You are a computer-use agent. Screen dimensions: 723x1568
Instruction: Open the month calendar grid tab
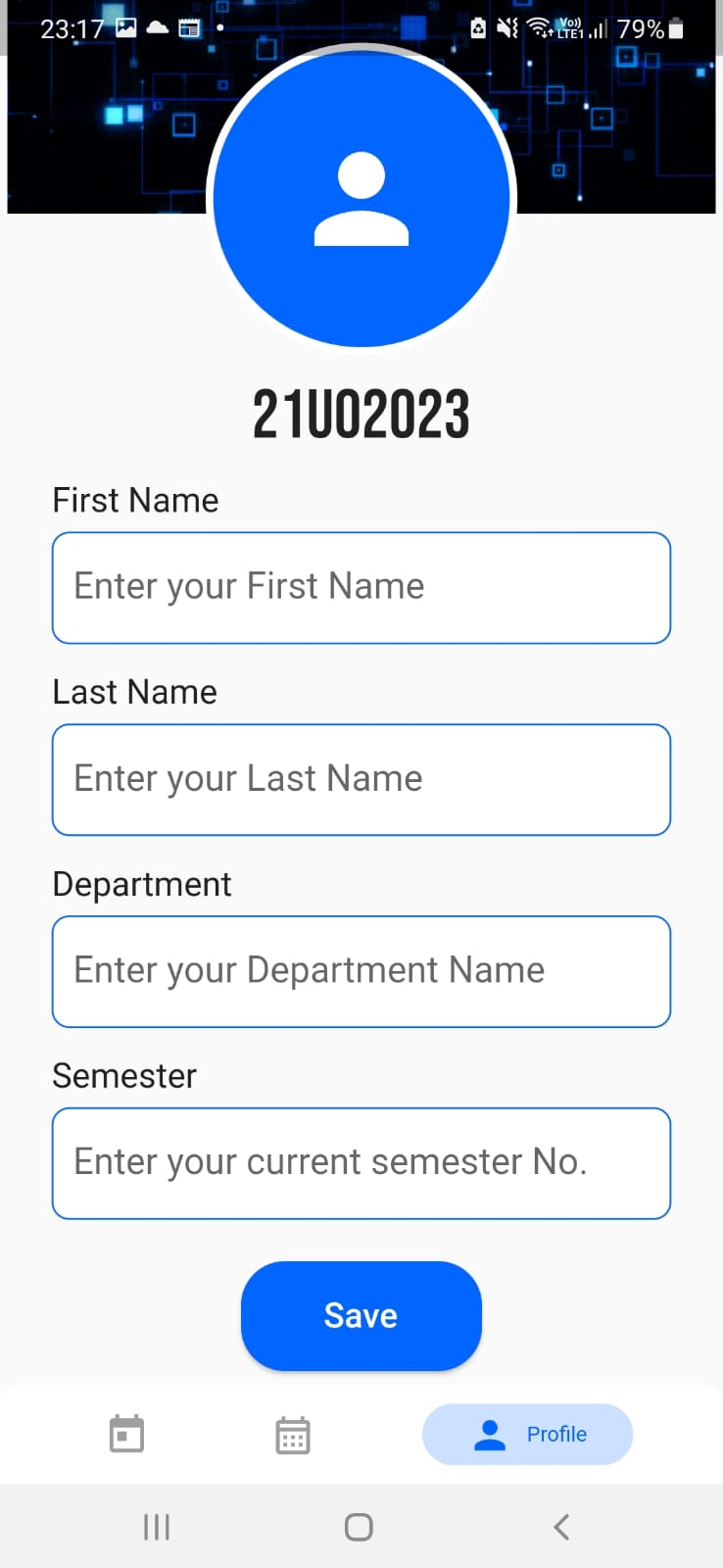pyautogui.click(x=293, y=1436)
